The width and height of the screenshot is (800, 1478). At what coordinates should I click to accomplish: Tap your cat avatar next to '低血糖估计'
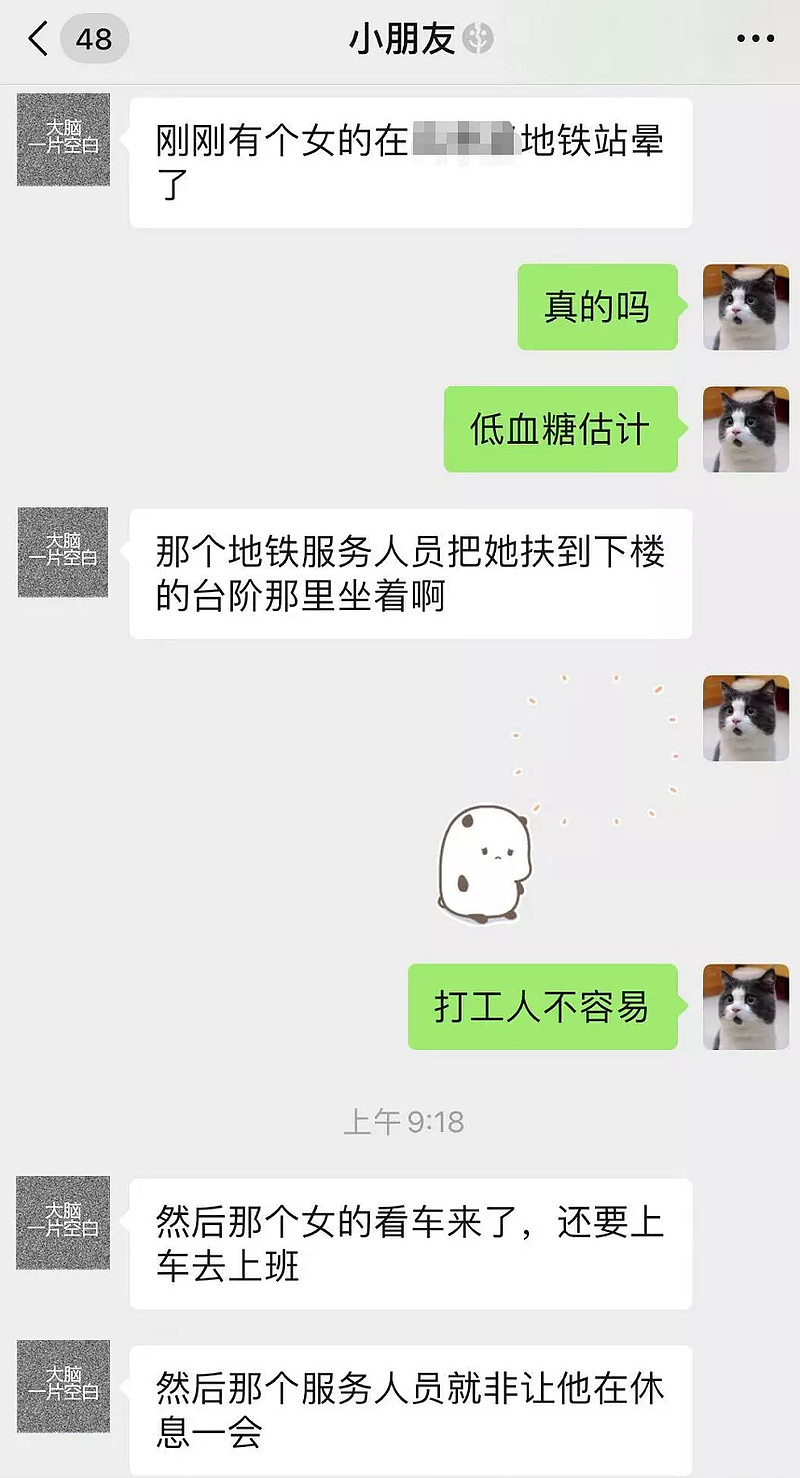pyautogui.click(x=744, y=428)
